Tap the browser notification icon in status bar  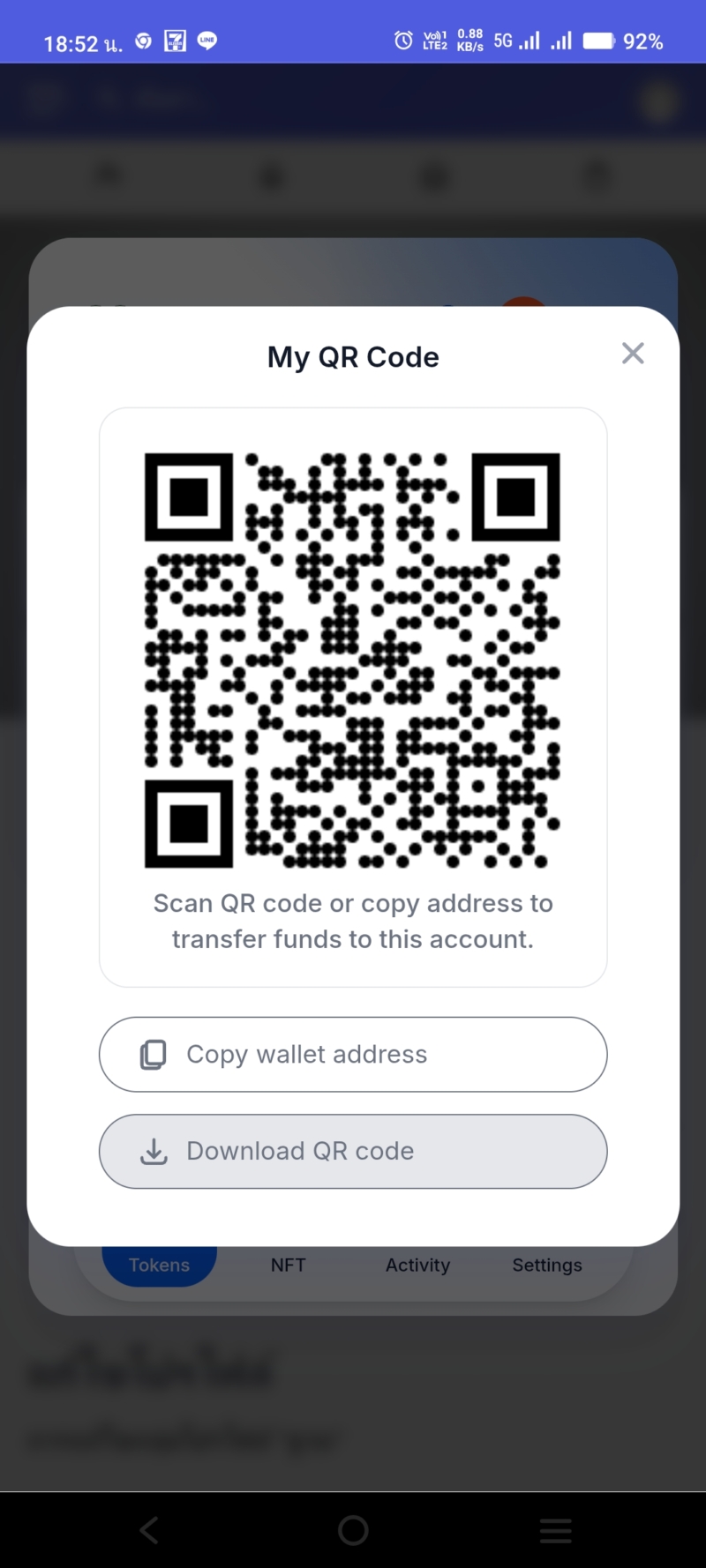click(144, 40)
